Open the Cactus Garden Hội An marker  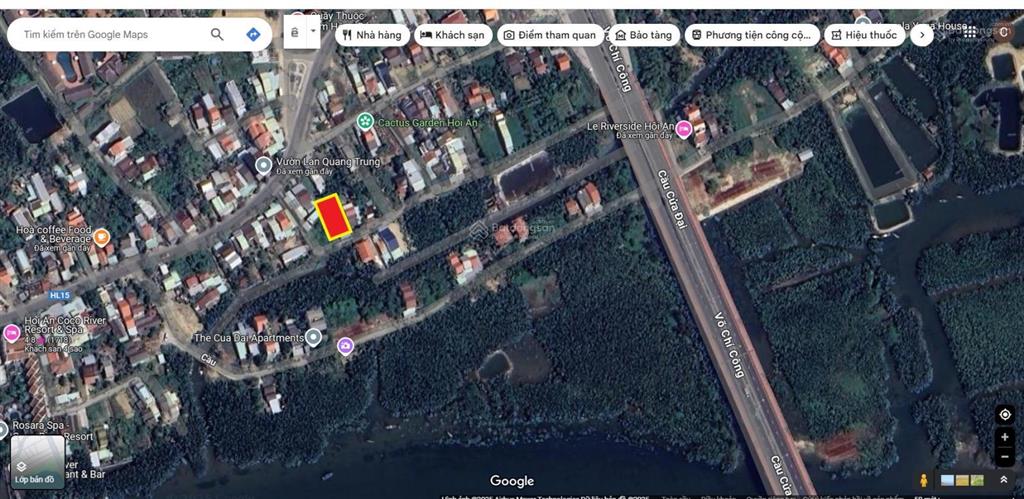point(365,121)
